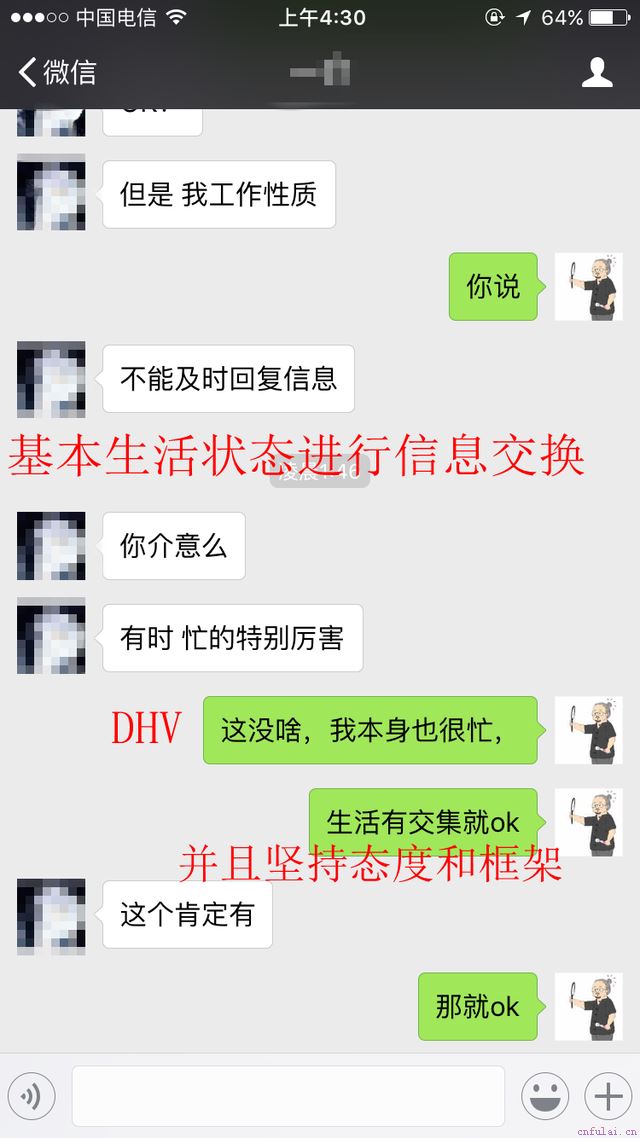Go back to the 微信 chat list
640x1138 pixels.
[x=56, y=72]
